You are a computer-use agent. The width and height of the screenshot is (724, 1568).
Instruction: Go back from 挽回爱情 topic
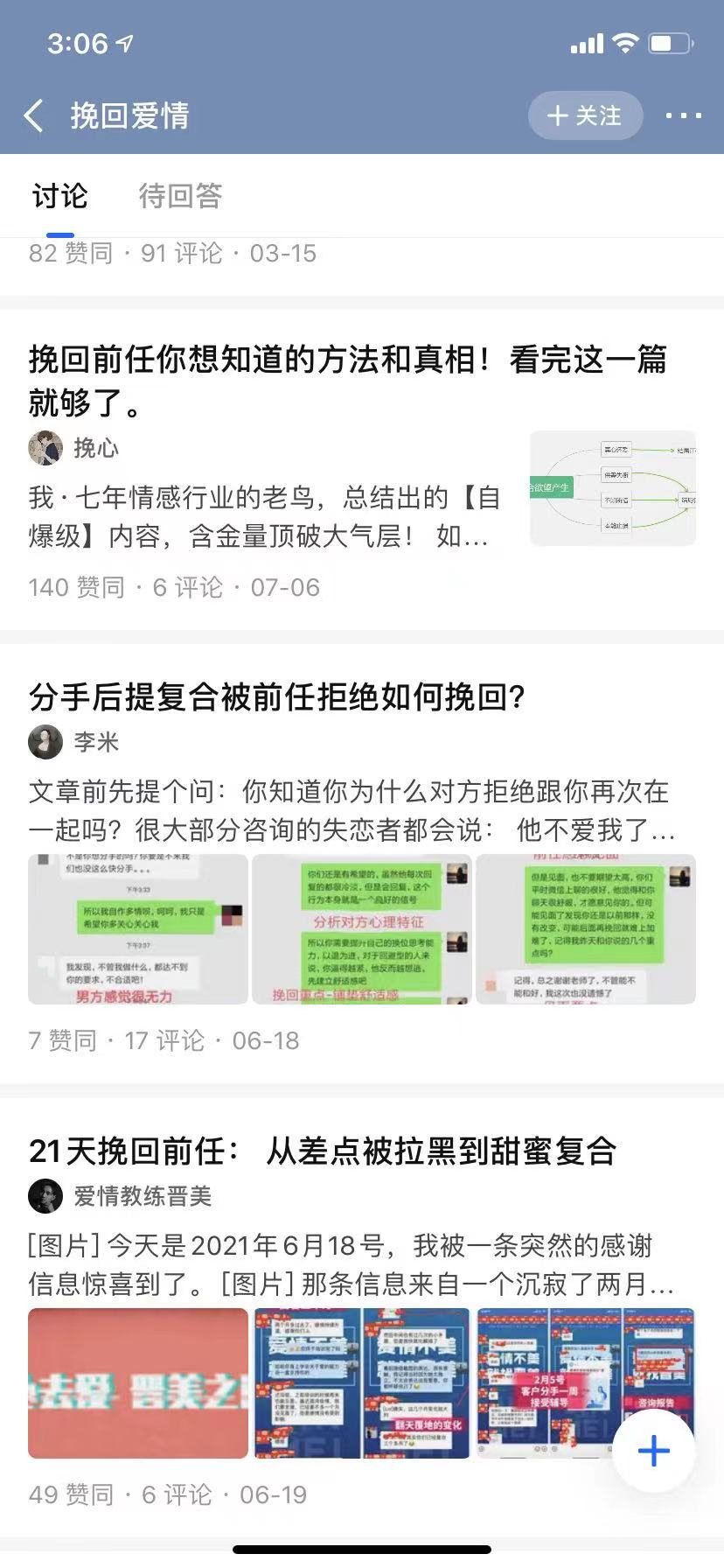35,115
